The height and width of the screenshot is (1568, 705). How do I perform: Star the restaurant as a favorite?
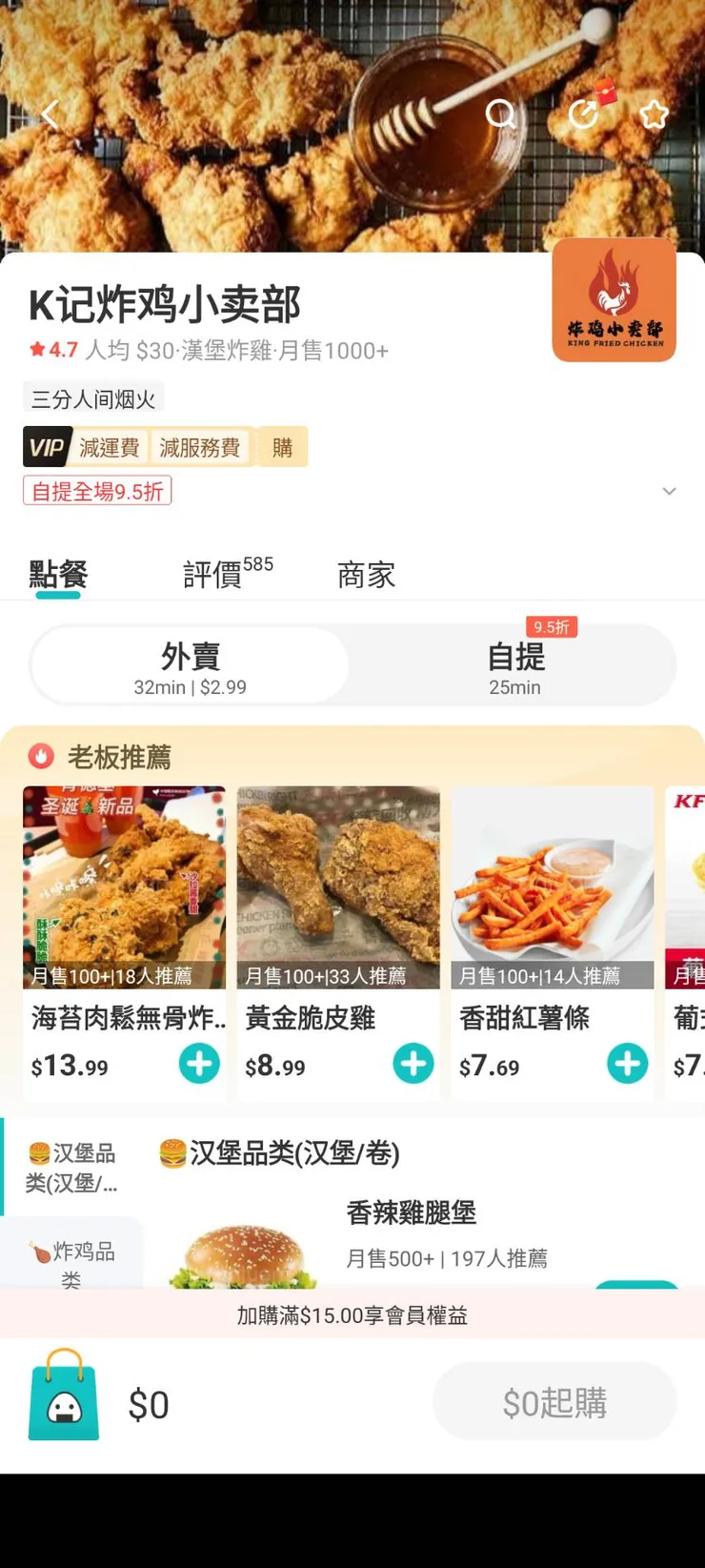coord(655,113)
